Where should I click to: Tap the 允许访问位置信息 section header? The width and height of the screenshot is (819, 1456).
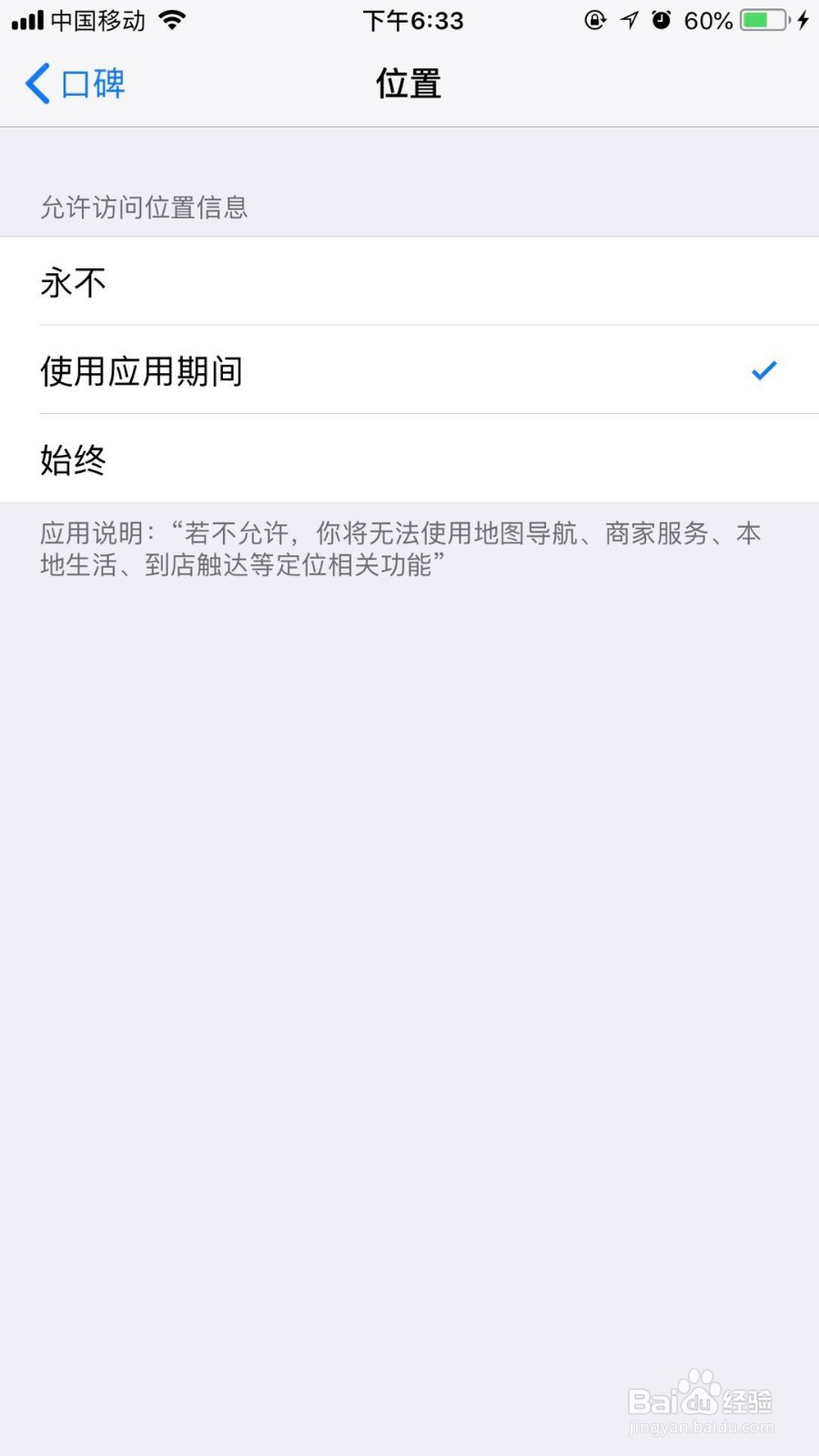[144, 207]
